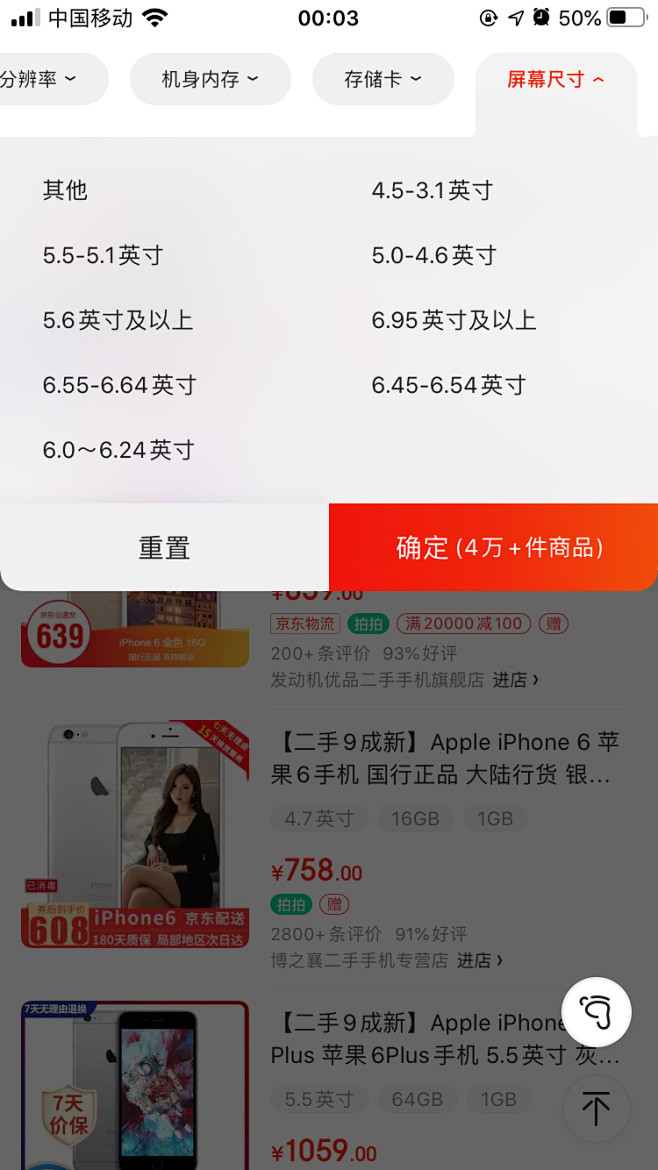Select 5.6英寸及以上 screen size
Screen dimensions: 658x1170
[x=118, y=320]
